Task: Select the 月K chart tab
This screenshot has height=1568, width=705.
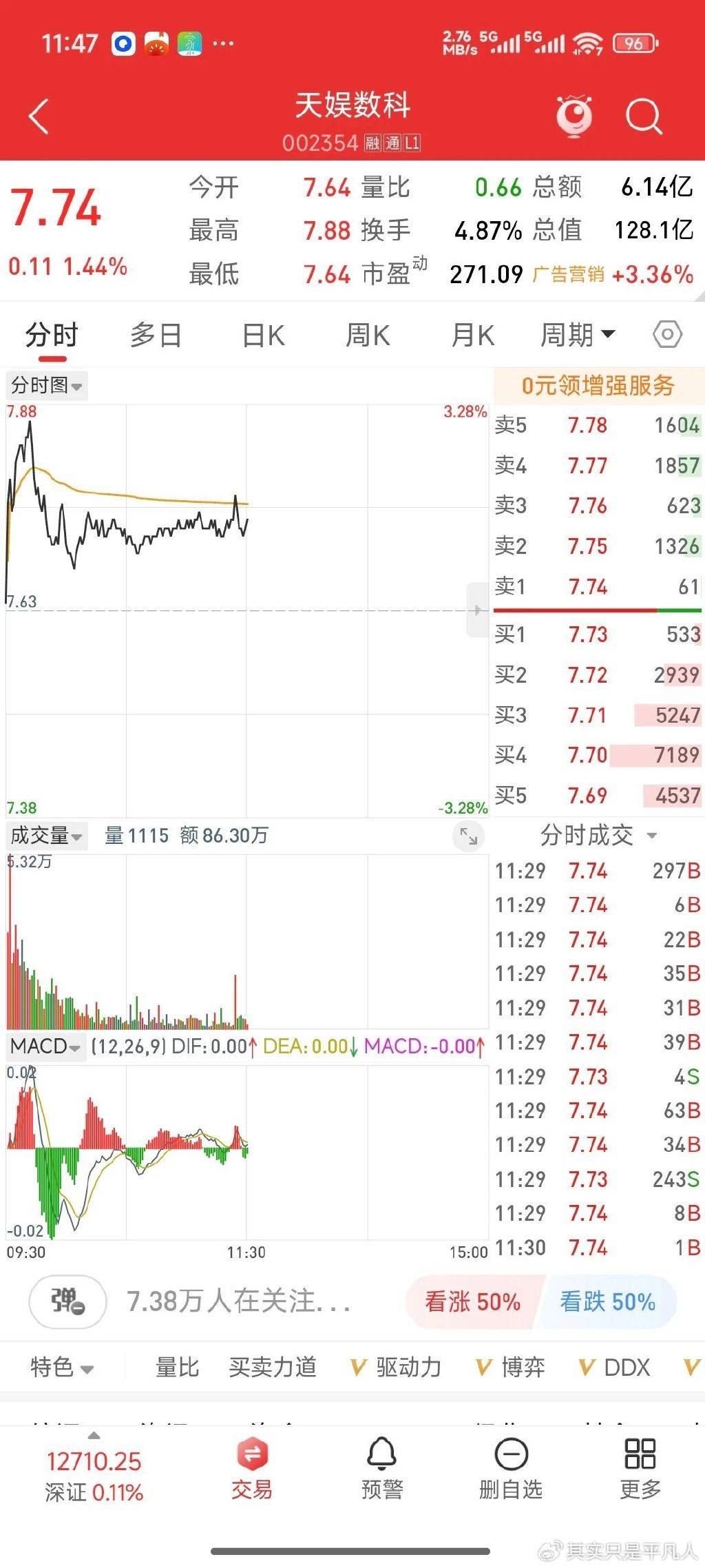Action: [472, 336]
